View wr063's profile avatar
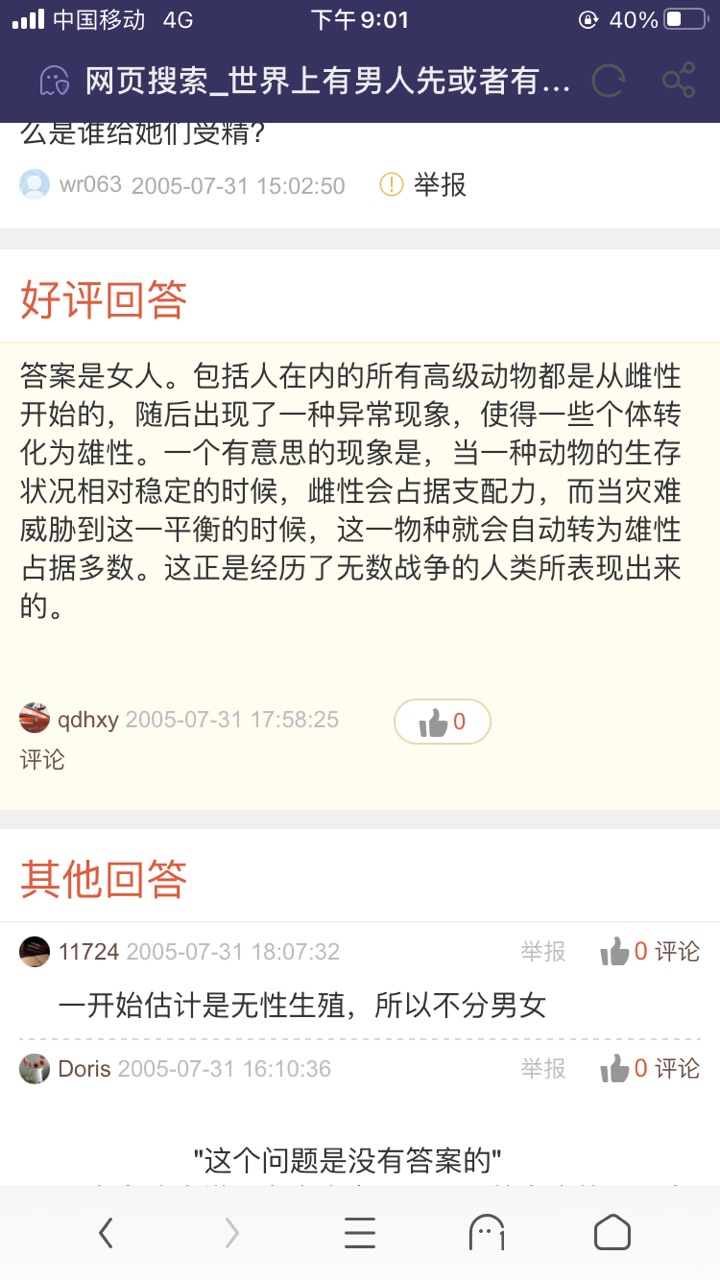The height and width of the screenshot is (1280, 720). 35,185
